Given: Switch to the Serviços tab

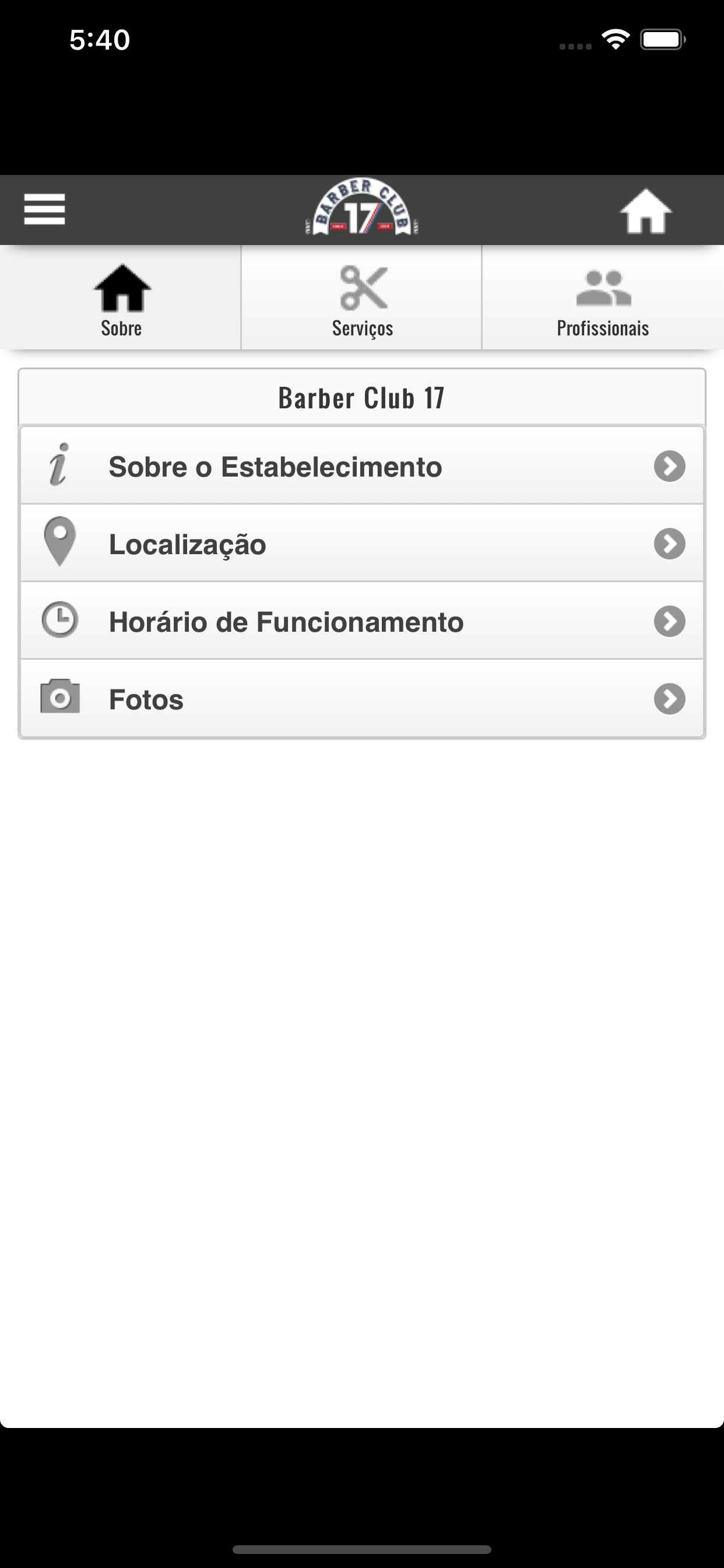Looking at the screenshot, I should tap(361, 297).
